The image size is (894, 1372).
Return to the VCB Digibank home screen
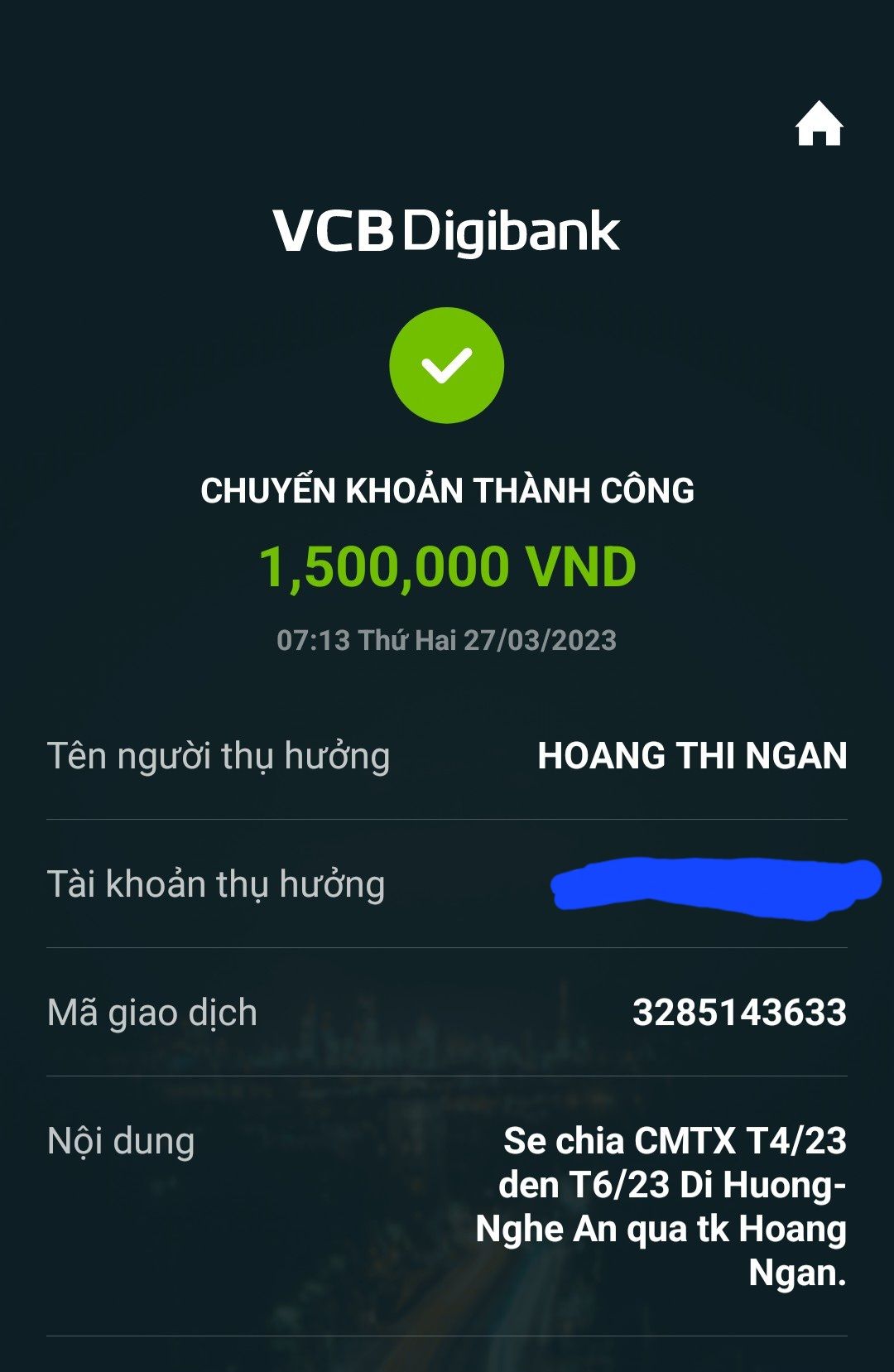[819, 125]
